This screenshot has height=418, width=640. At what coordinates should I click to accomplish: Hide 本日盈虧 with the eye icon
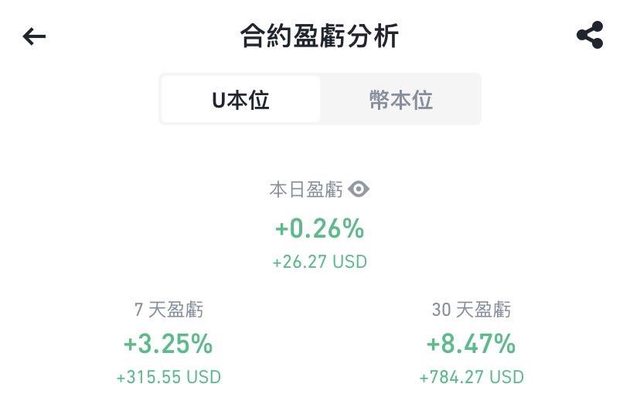[x=360, y=189]
